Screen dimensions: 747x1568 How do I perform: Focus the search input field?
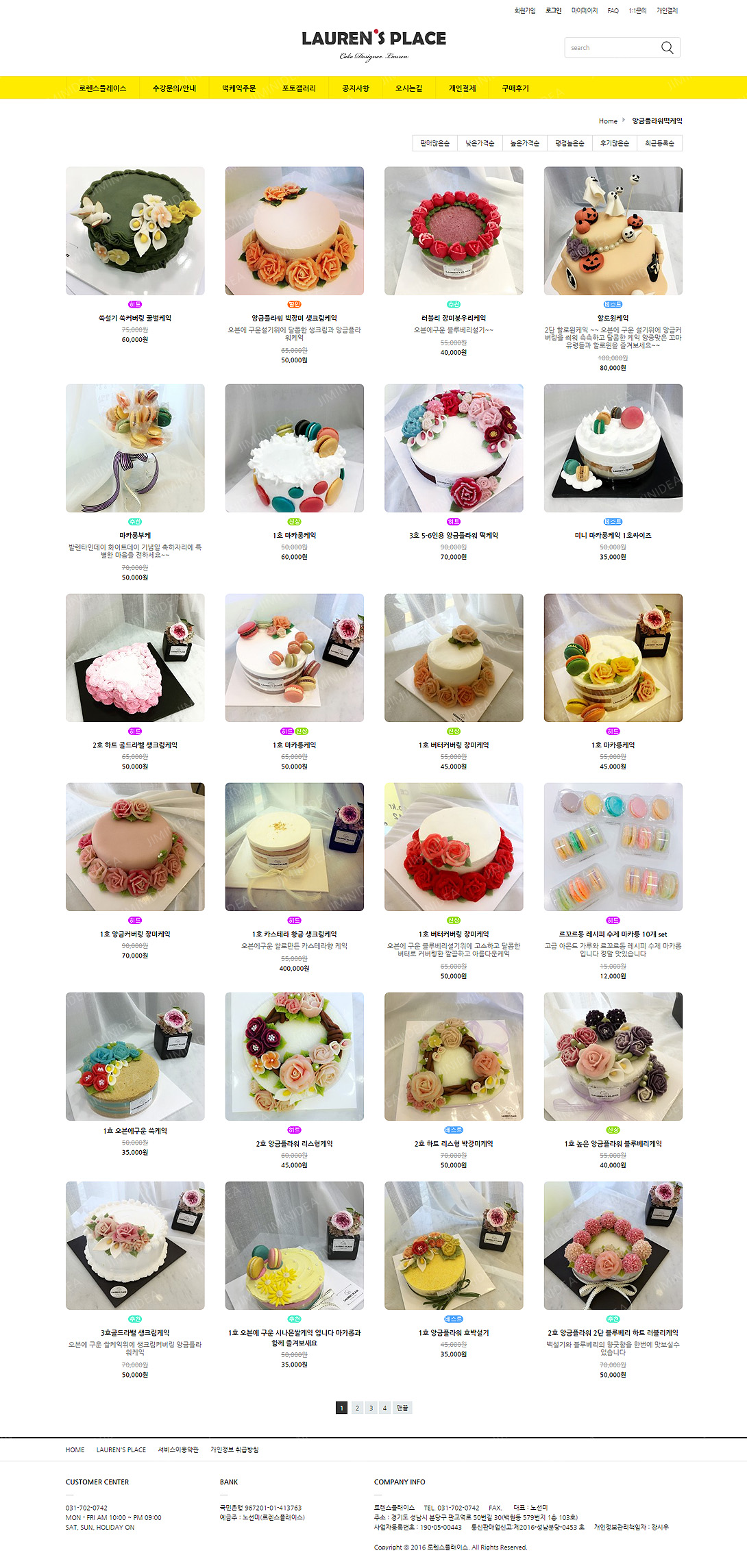(610, 48)
